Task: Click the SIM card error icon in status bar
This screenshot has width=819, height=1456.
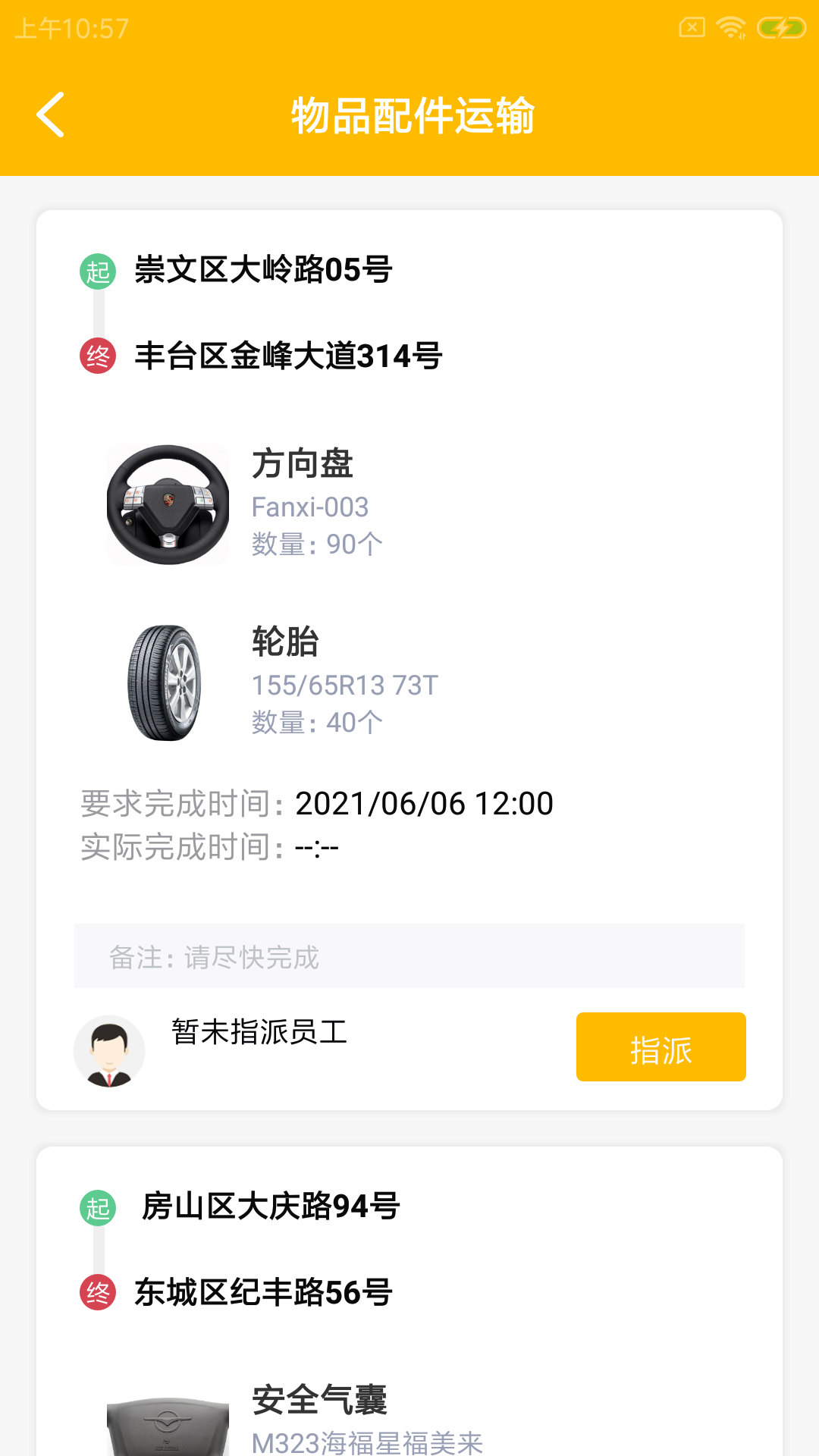Action: point(691,25)
